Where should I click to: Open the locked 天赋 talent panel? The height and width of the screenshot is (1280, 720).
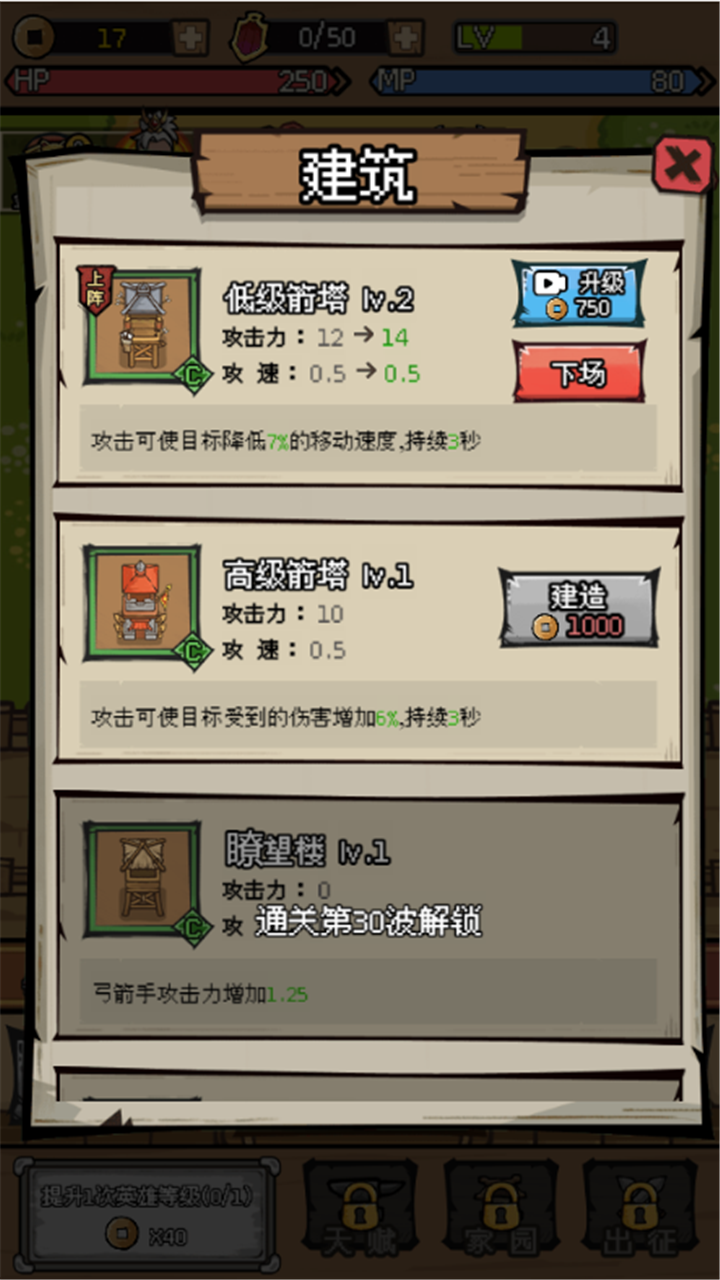pos(358,1210)
